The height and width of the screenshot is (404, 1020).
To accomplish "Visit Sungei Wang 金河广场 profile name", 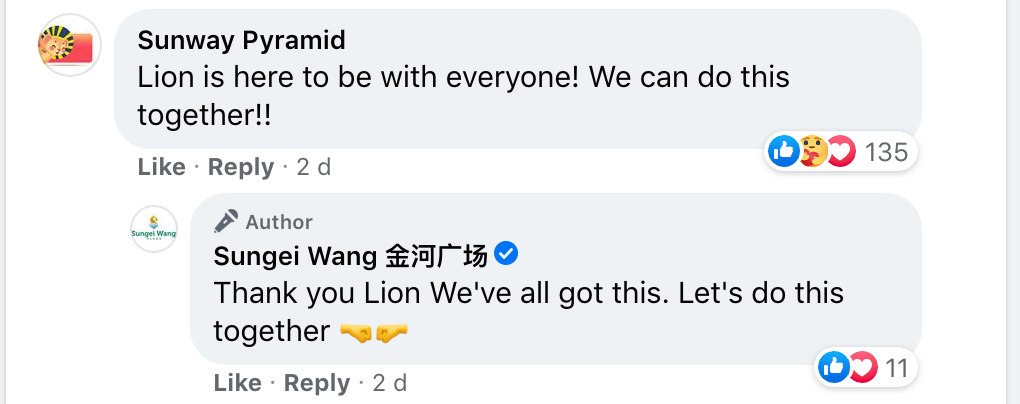I will 350,257.
